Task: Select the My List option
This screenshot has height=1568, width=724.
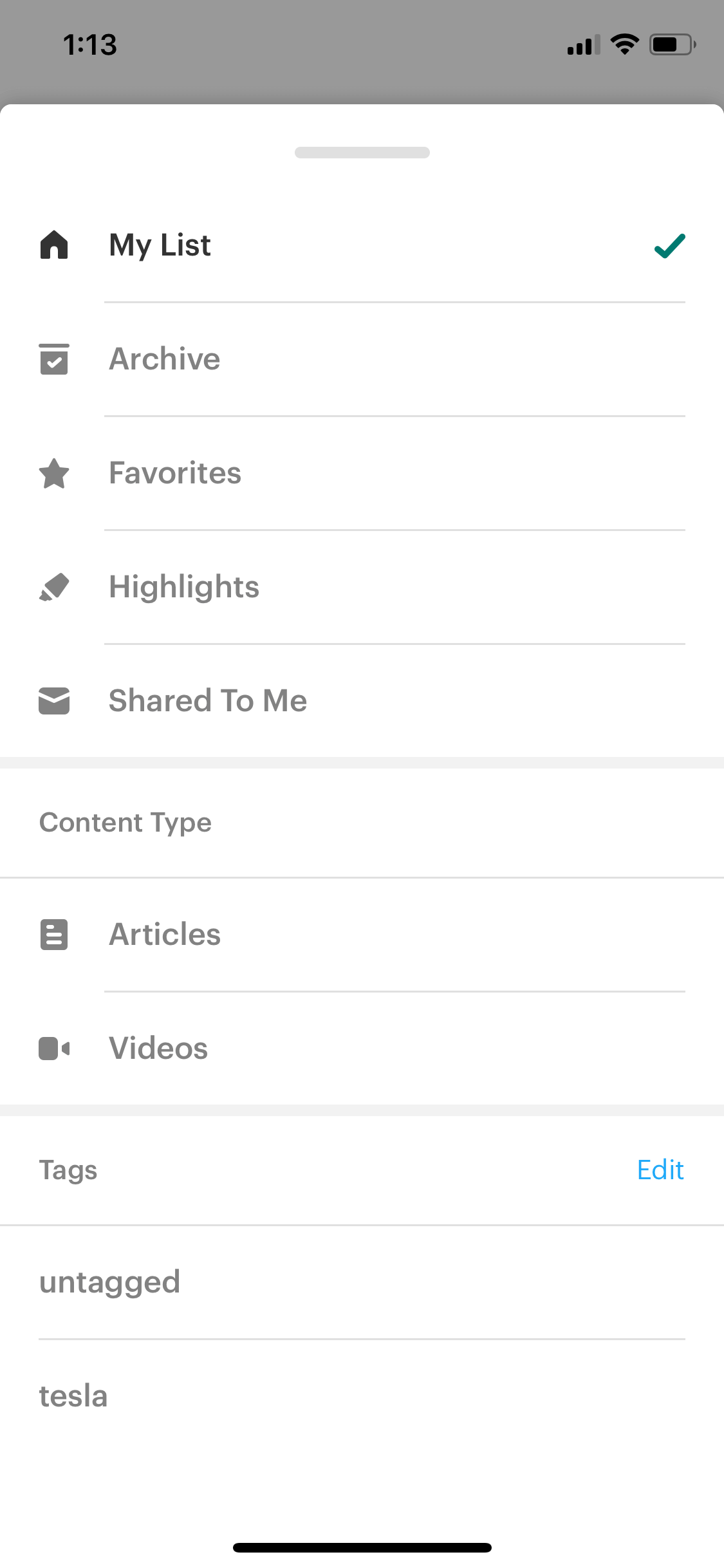Action: (x=362, y=245)
